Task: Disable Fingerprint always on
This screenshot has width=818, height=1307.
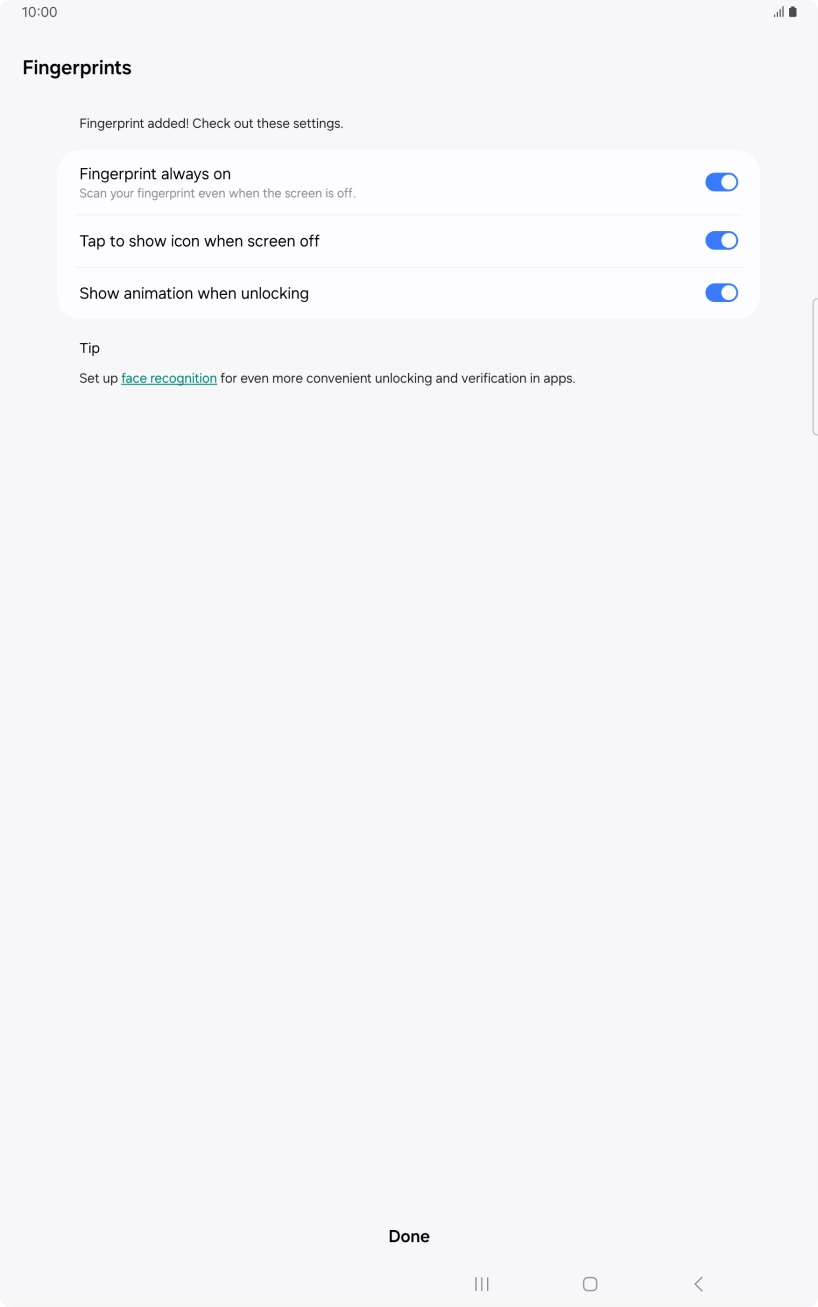Action: pos(721,181)
